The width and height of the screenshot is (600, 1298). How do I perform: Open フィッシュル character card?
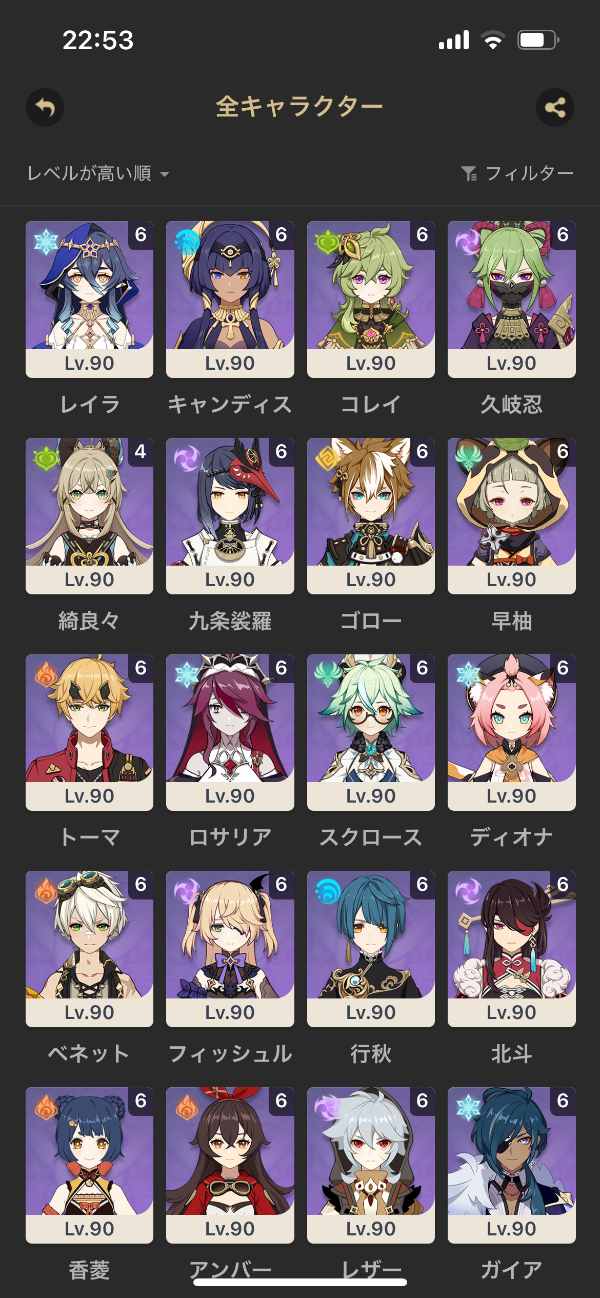click(230, 948)
